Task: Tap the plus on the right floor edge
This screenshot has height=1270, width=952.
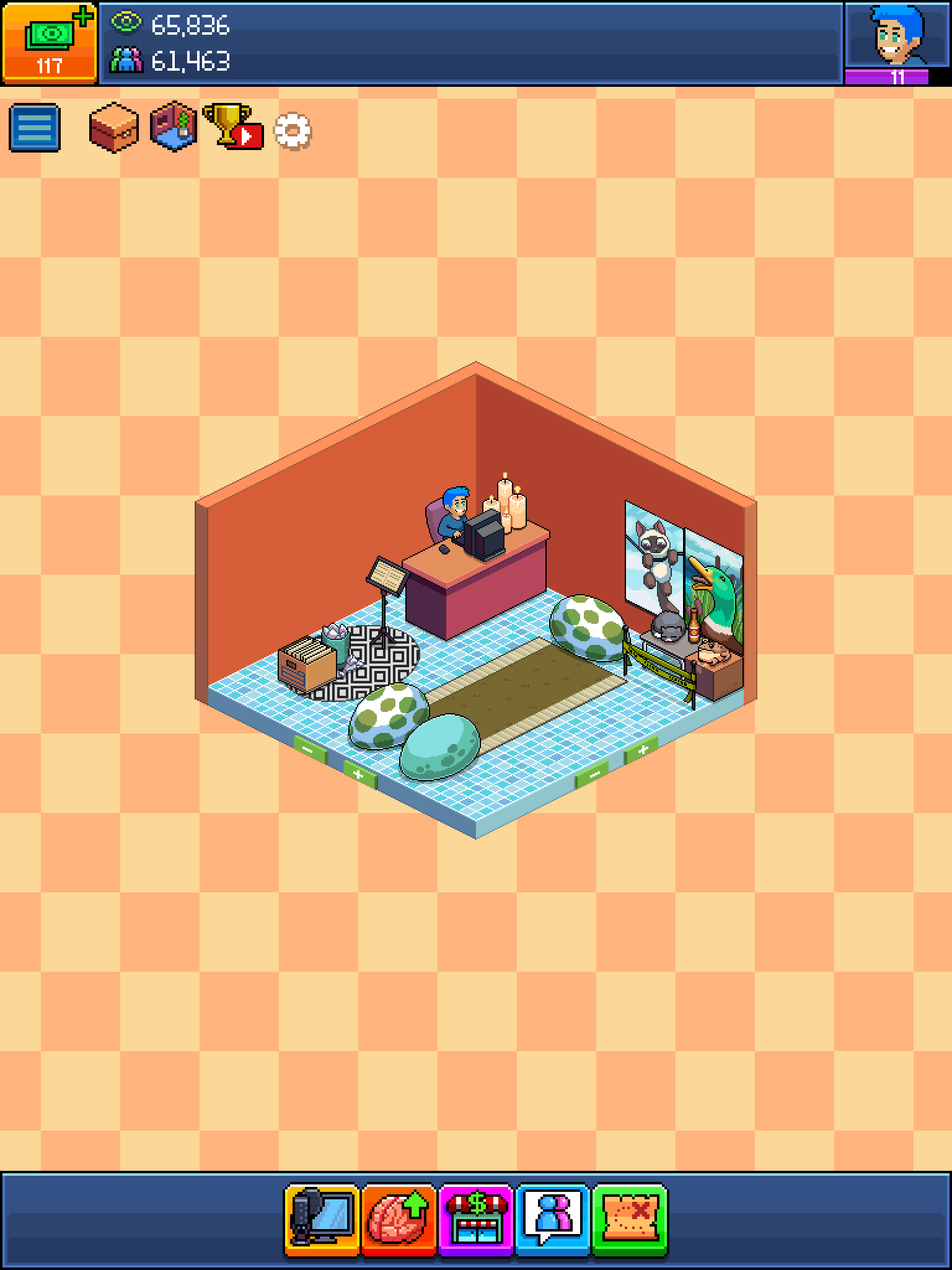Action: click(x=641, y=750)
